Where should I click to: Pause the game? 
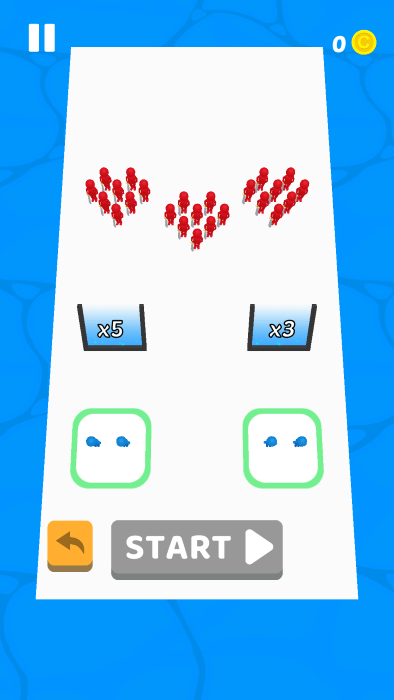point(42,38)
